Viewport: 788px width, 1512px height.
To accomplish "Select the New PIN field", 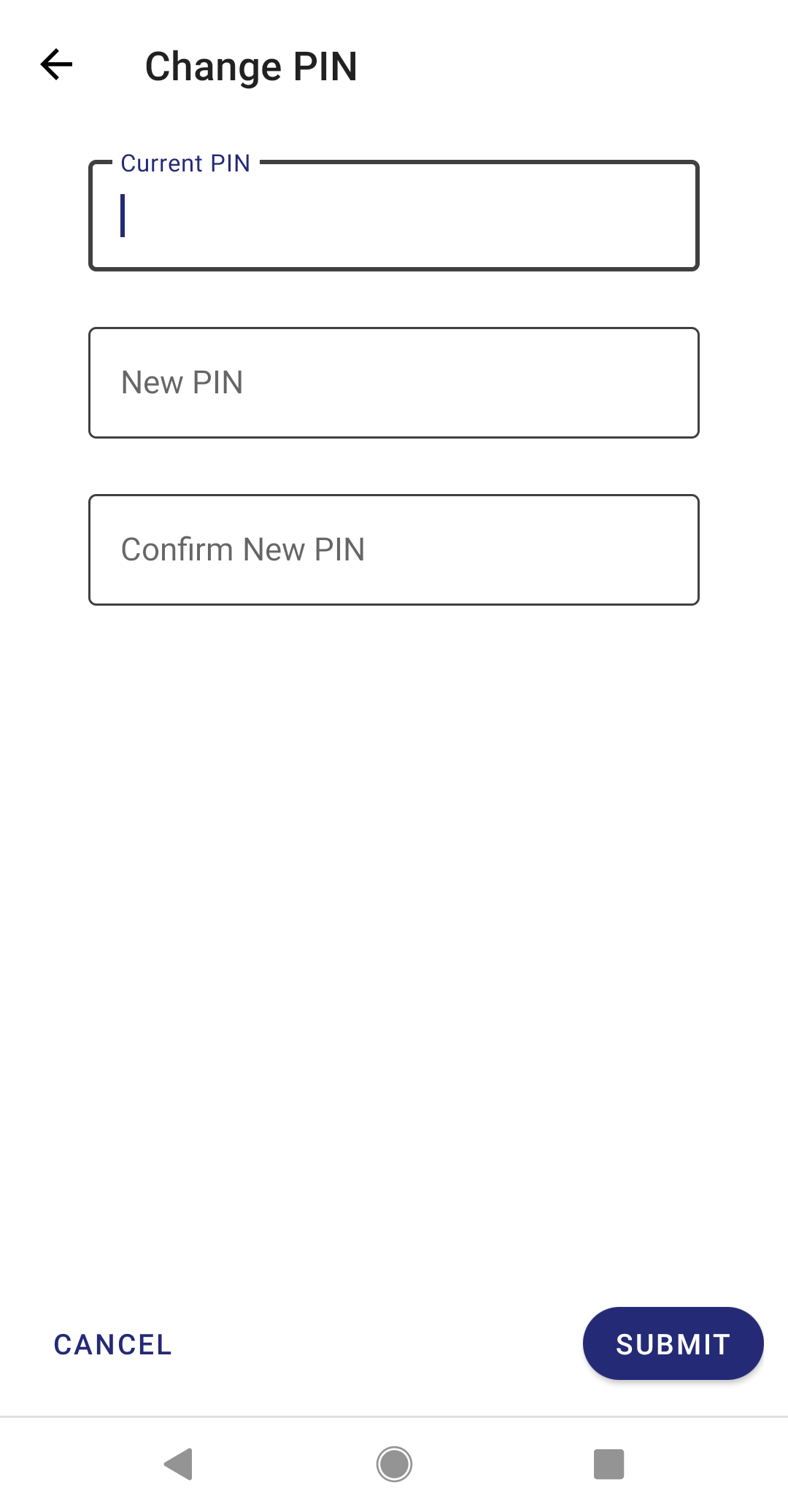I will [x=394, y=383].
